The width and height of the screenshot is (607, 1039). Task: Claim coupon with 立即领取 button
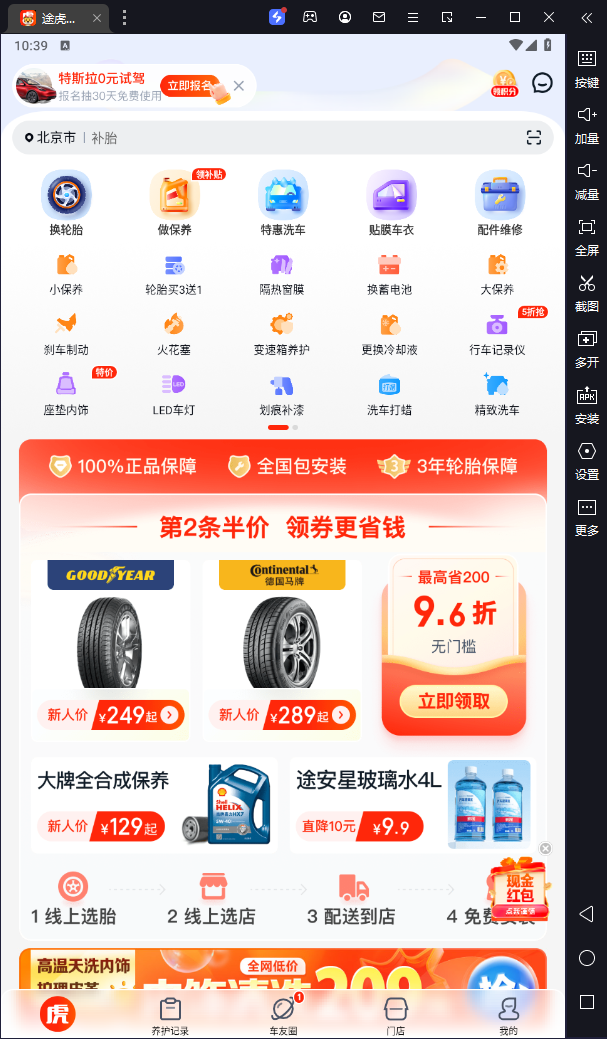453,701
